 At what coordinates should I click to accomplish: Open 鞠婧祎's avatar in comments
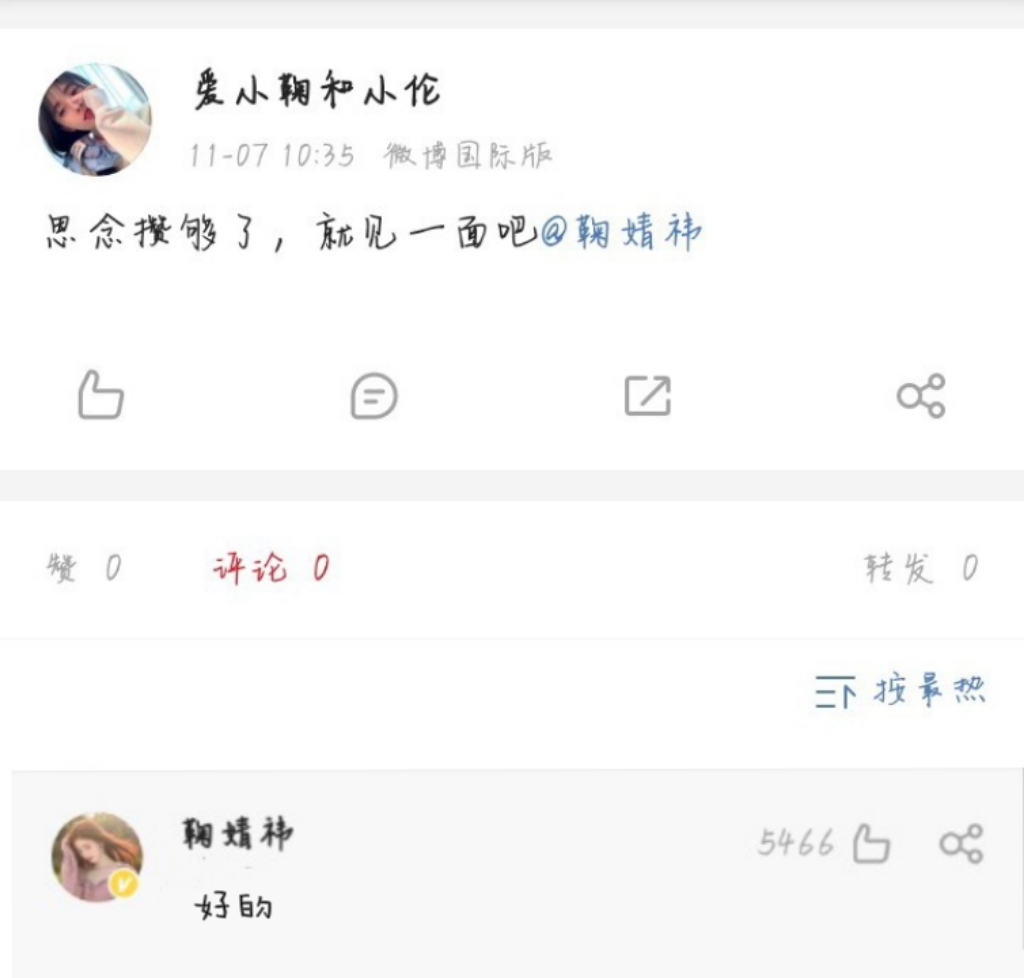coord(97,857)
